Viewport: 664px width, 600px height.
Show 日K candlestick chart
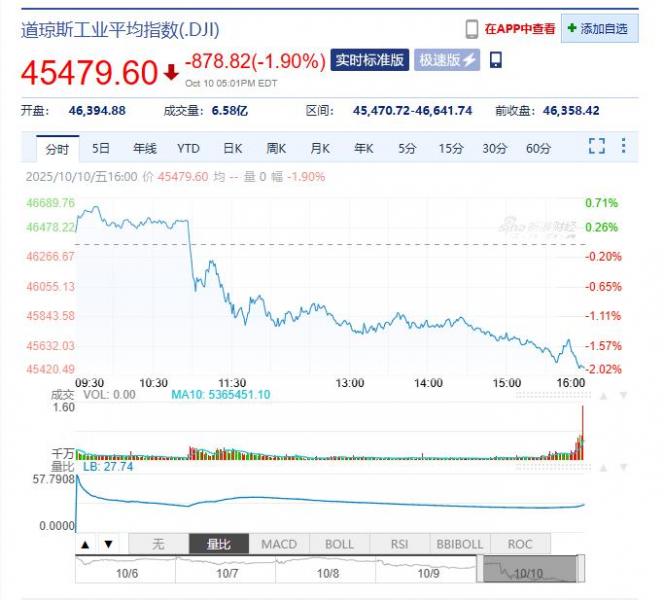point(232,148)
